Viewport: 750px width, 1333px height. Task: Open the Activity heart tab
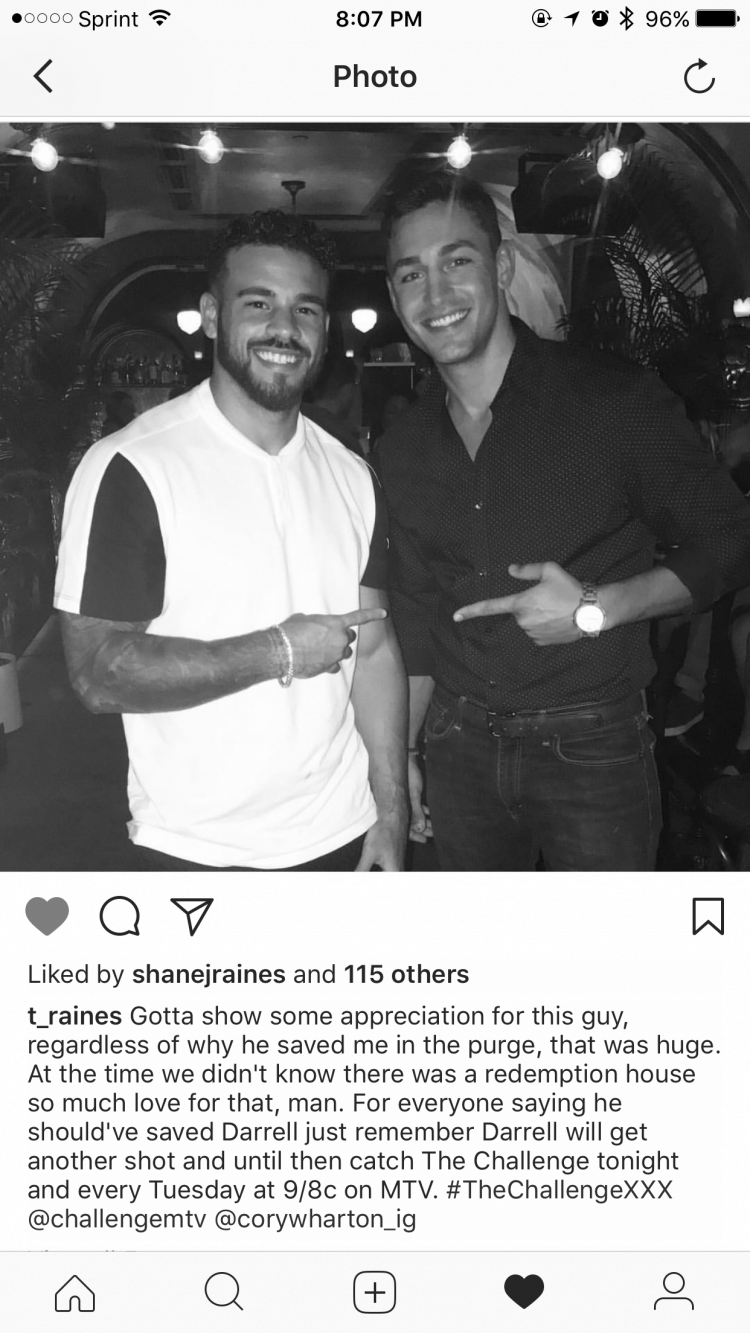tap(524, 1292)
